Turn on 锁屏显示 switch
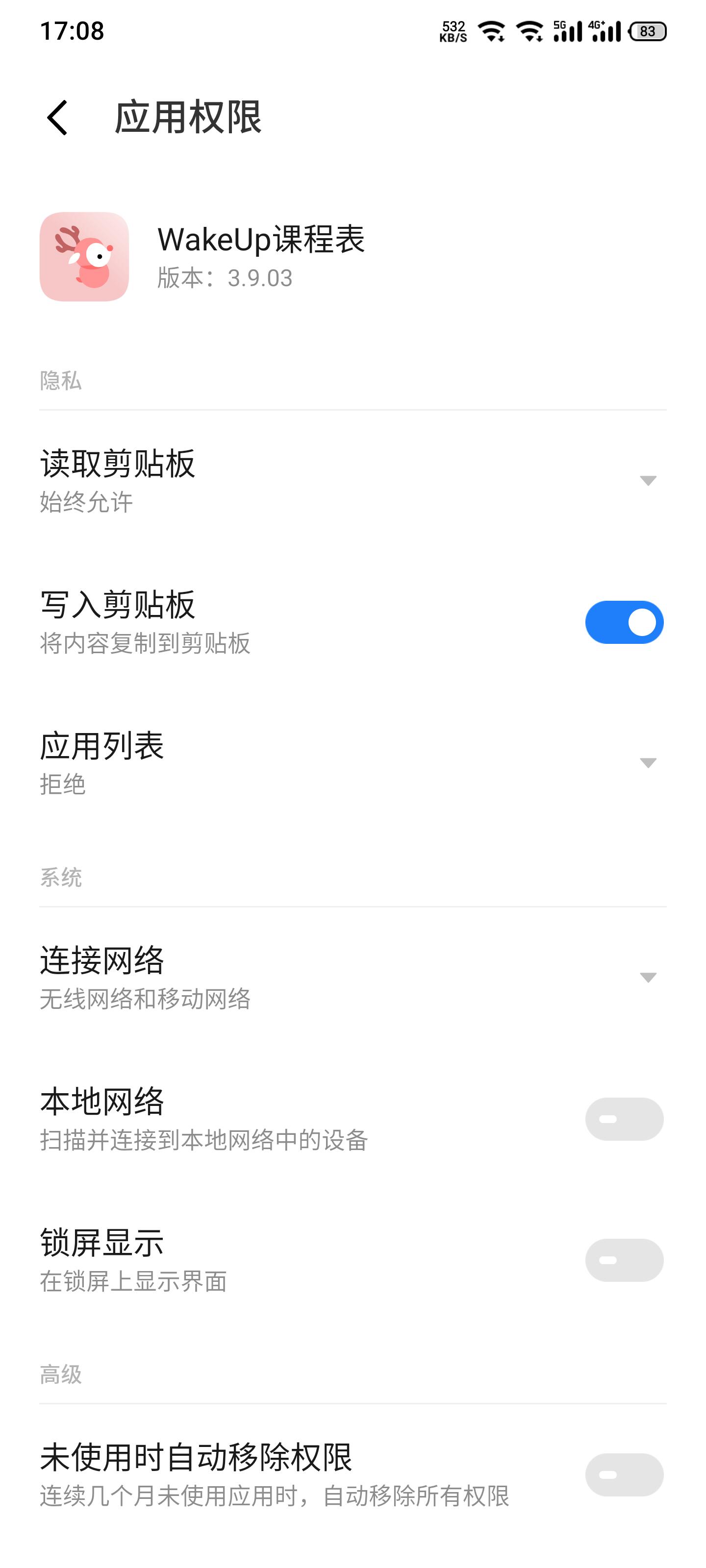 624,1260
